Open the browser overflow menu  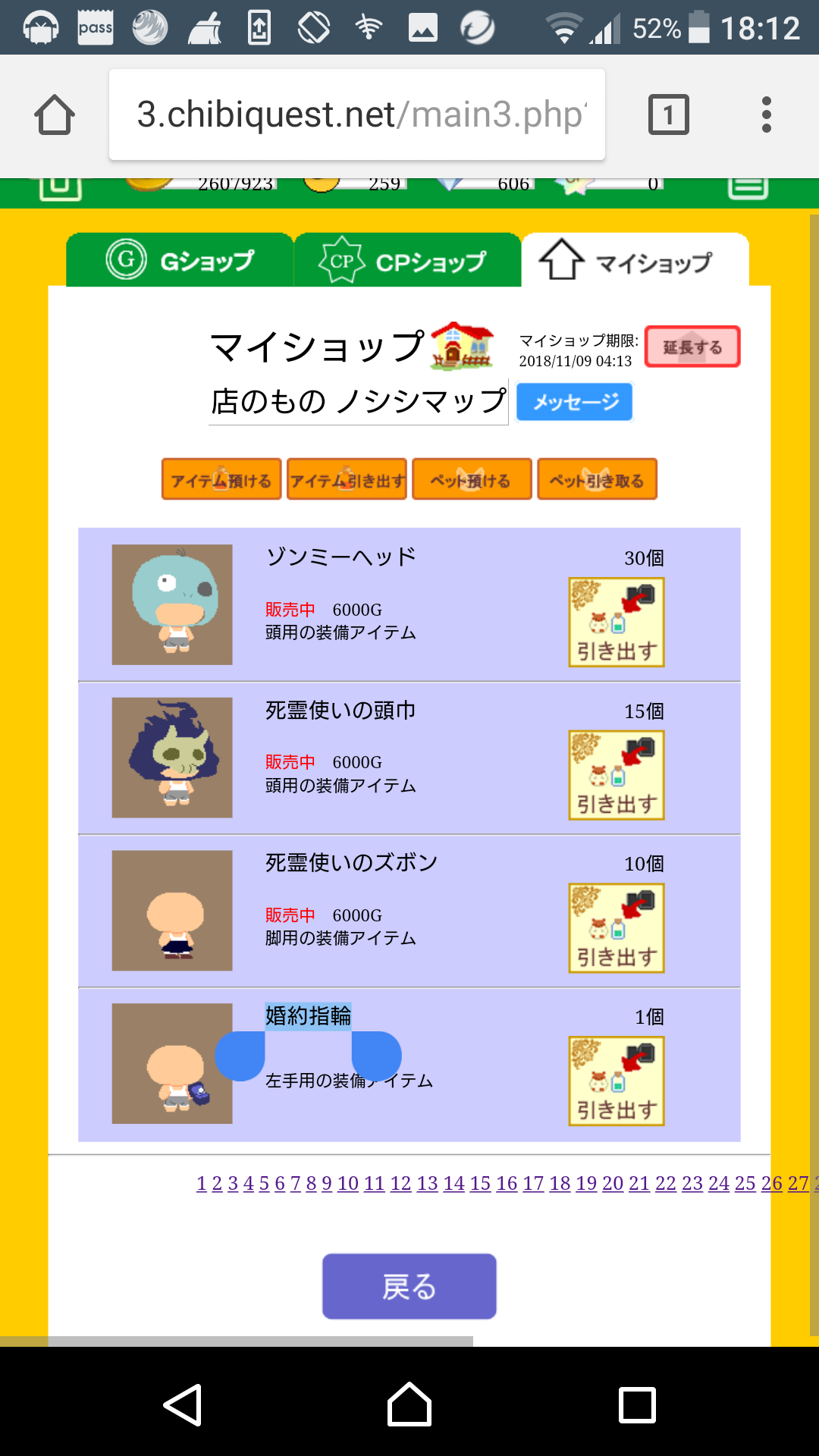[767, 115]
